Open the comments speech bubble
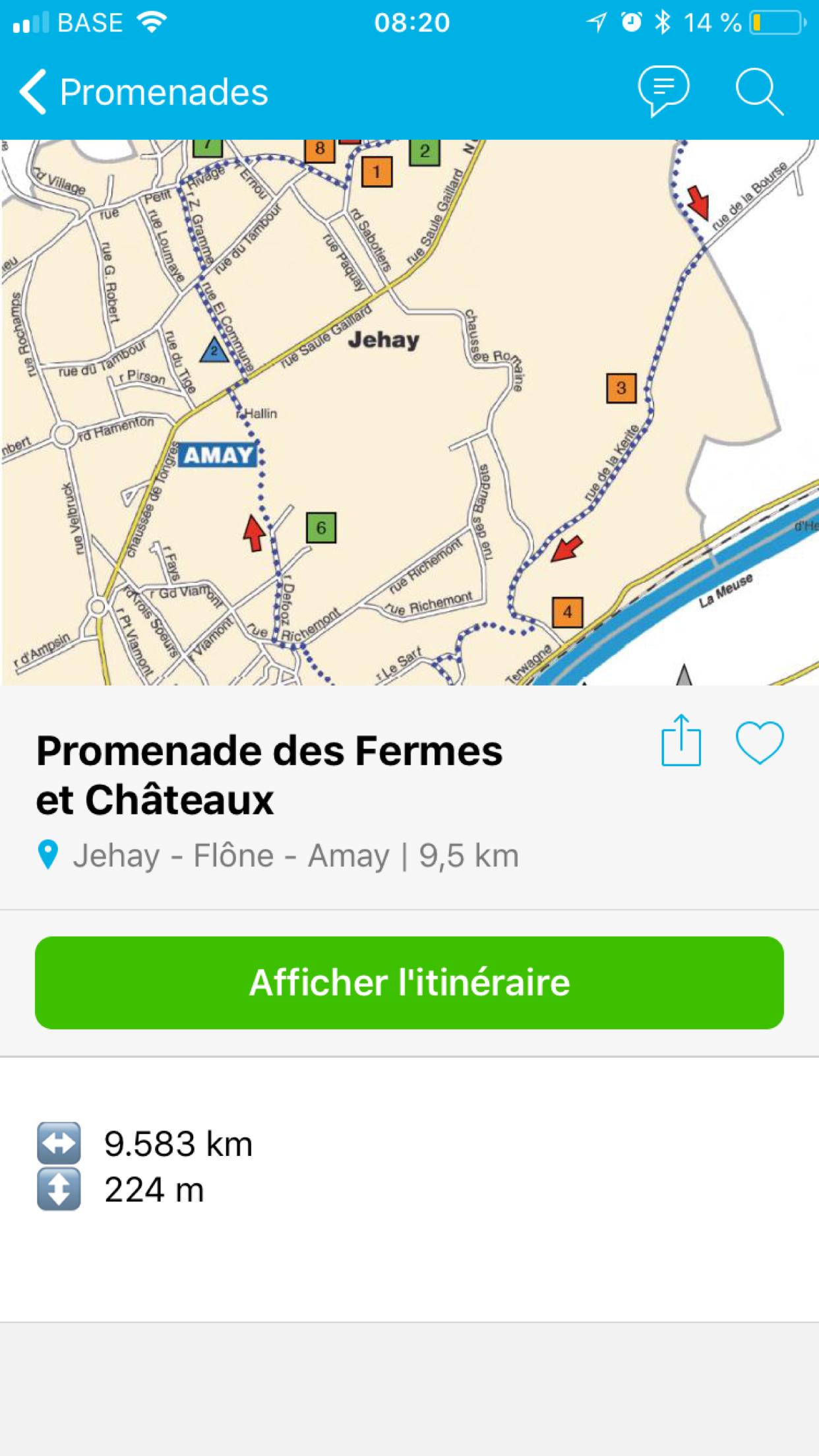 point(663,91)
